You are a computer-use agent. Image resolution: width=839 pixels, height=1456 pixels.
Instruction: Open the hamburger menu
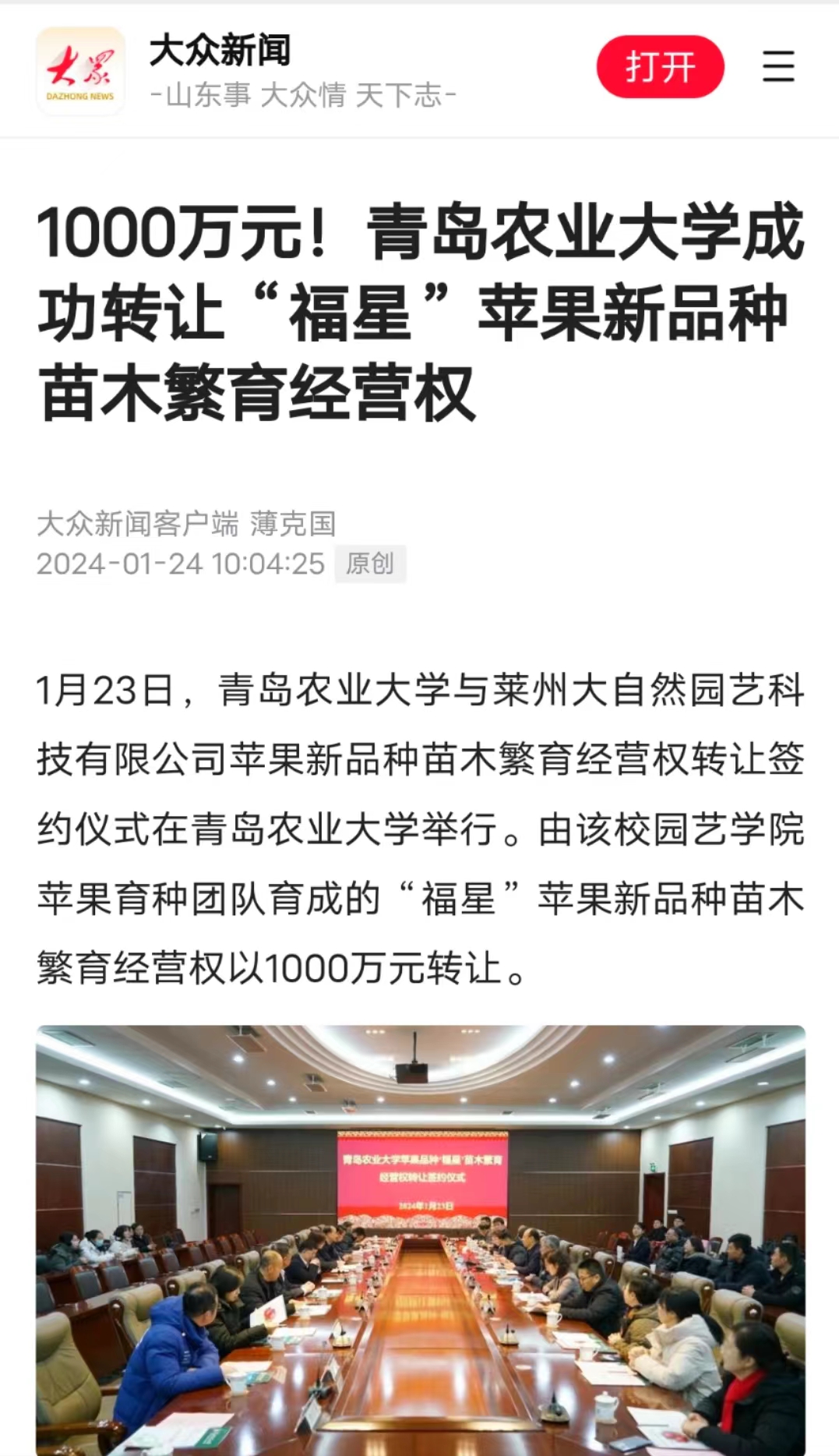[x=777, y=67]
